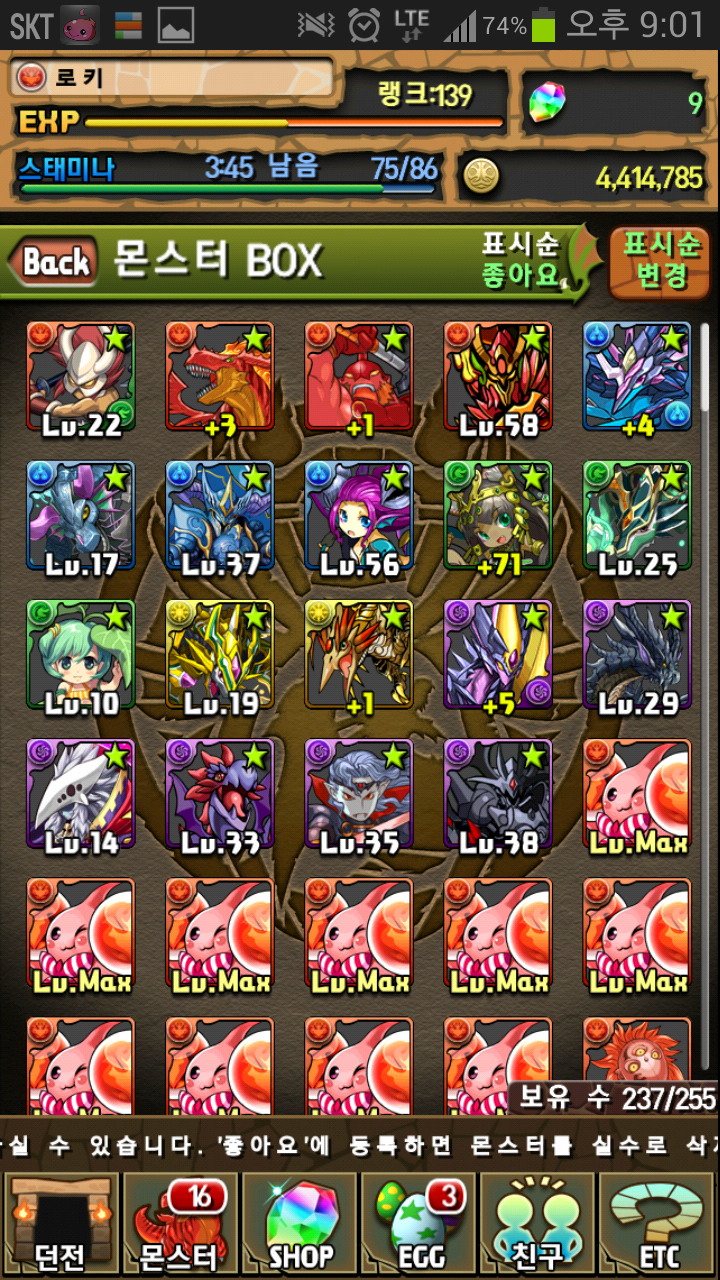
Task: Open the EGG tab
Action: tap(418, 1225)
